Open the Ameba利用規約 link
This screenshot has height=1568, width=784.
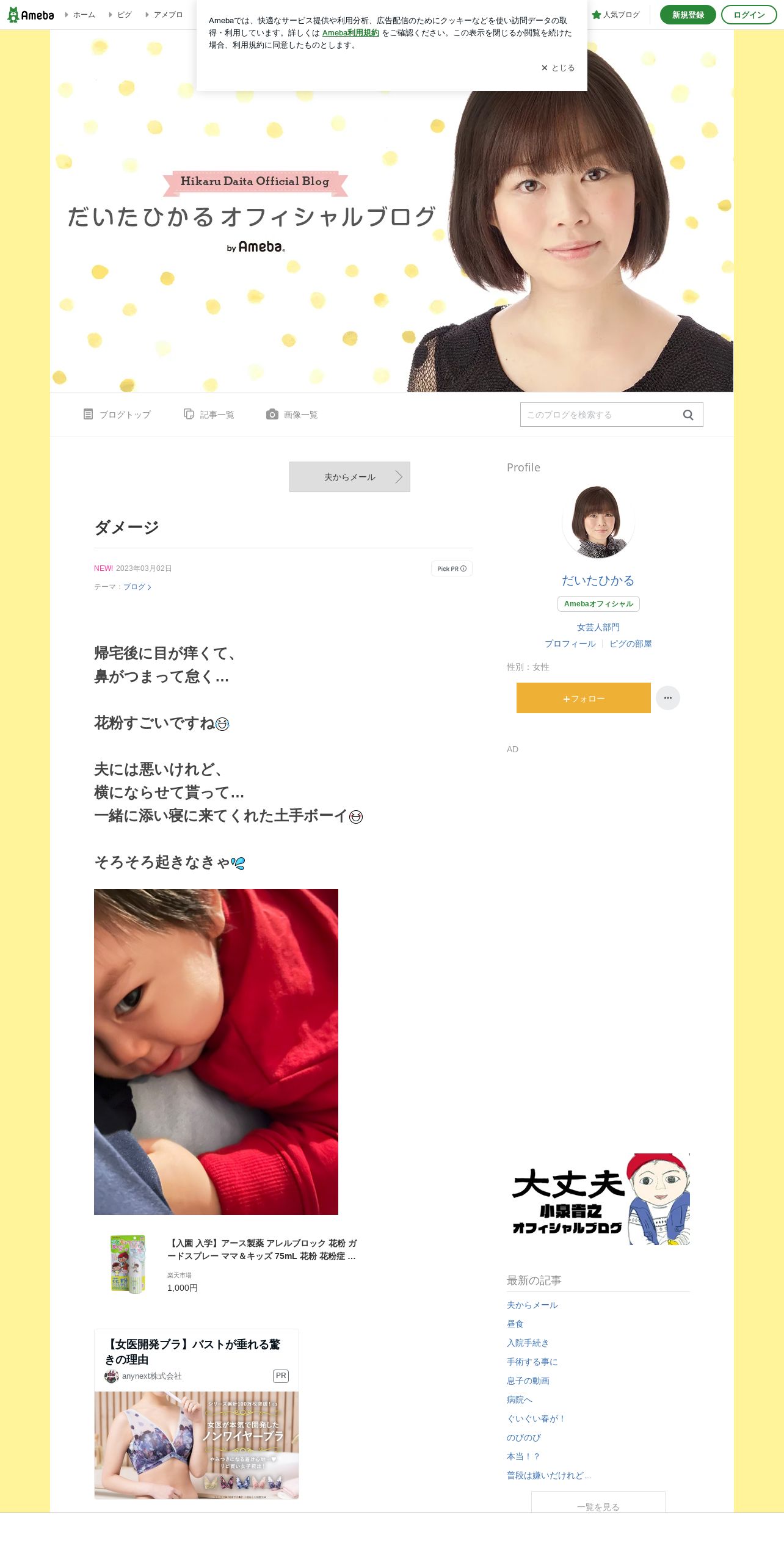tap(350, 33)
